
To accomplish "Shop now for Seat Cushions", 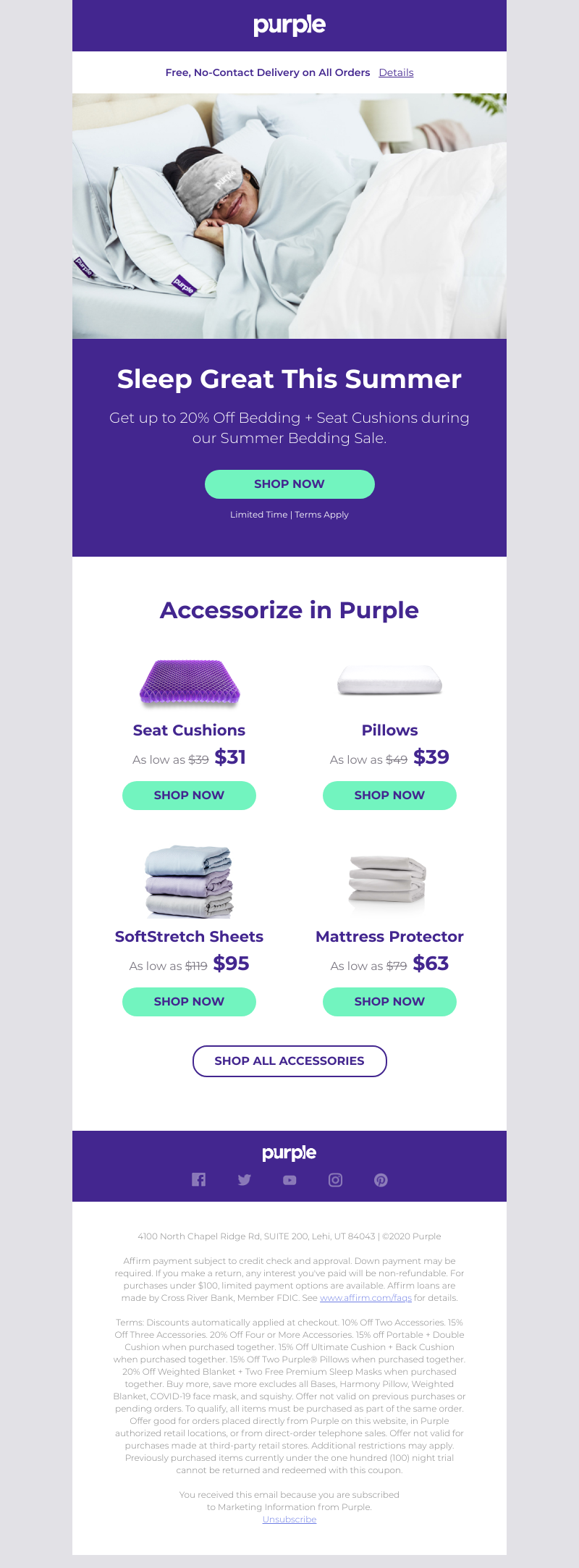I will [189, 796].
